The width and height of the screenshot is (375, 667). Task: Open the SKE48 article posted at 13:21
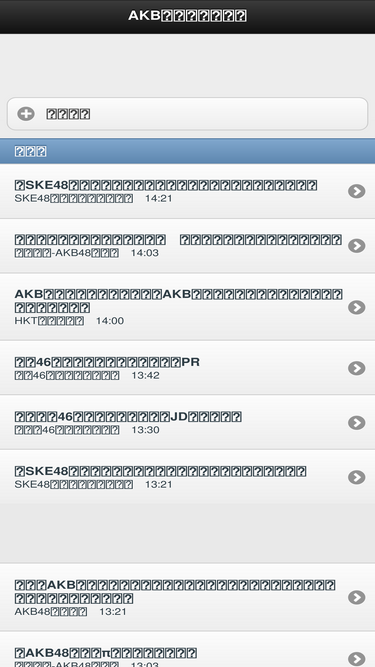coord(188,477)
